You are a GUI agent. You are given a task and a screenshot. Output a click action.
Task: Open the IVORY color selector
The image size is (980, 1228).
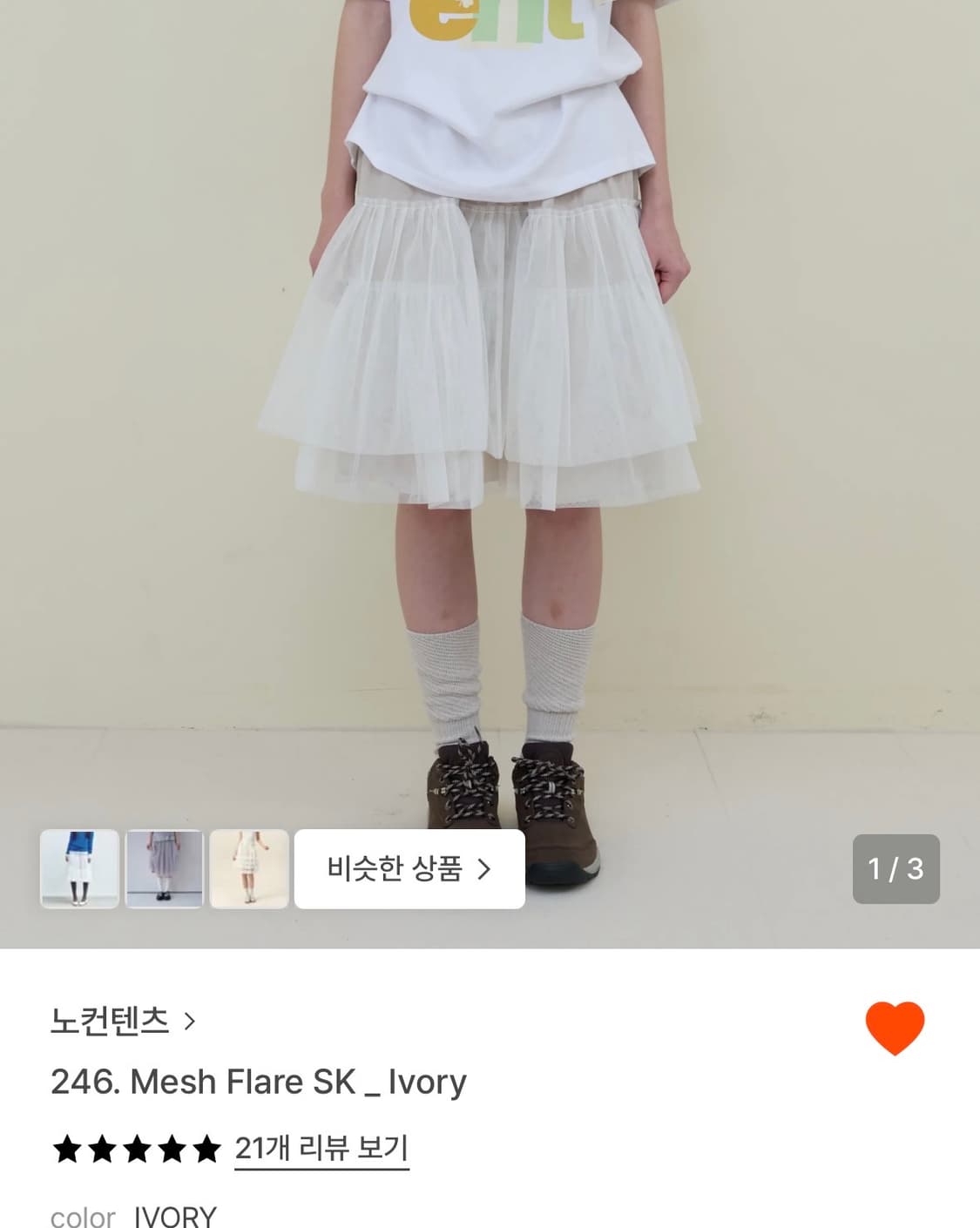click(x=174, y=1215)
